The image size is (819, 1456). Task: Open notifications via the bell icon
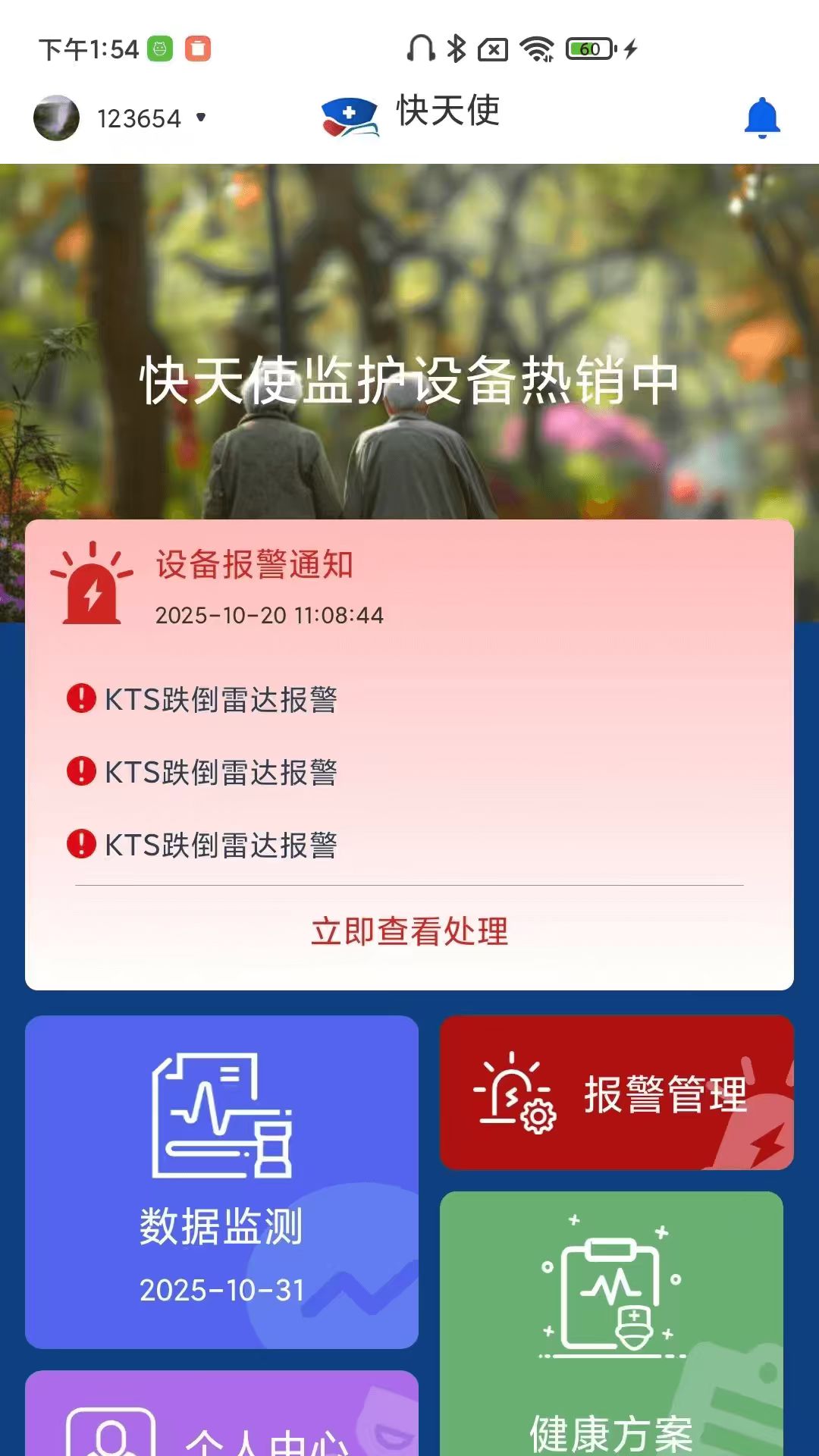pyautogui.click(x=764, y=118)
